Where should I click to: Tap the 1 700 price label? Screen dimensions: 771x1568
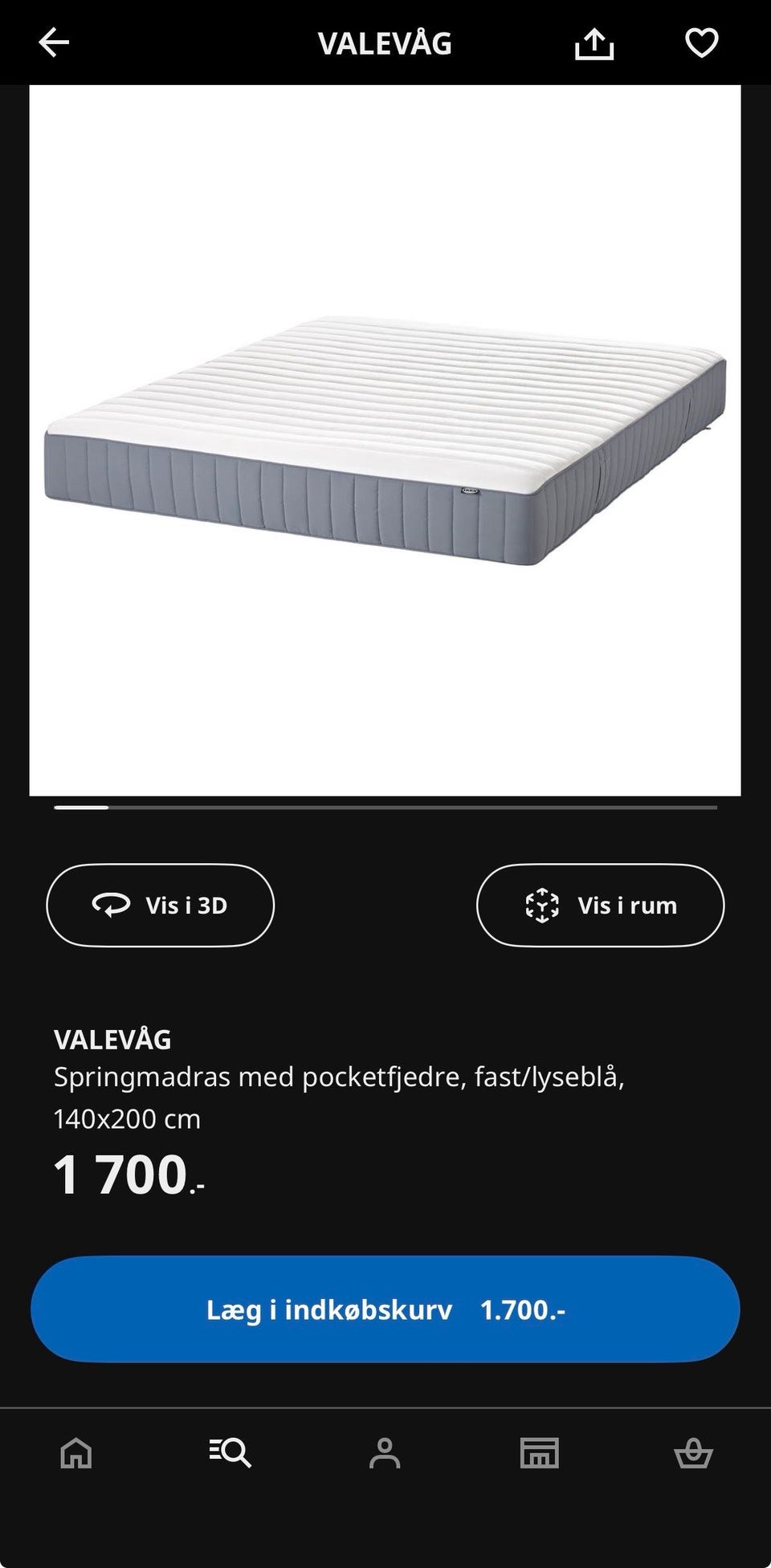click(120, 1176)
